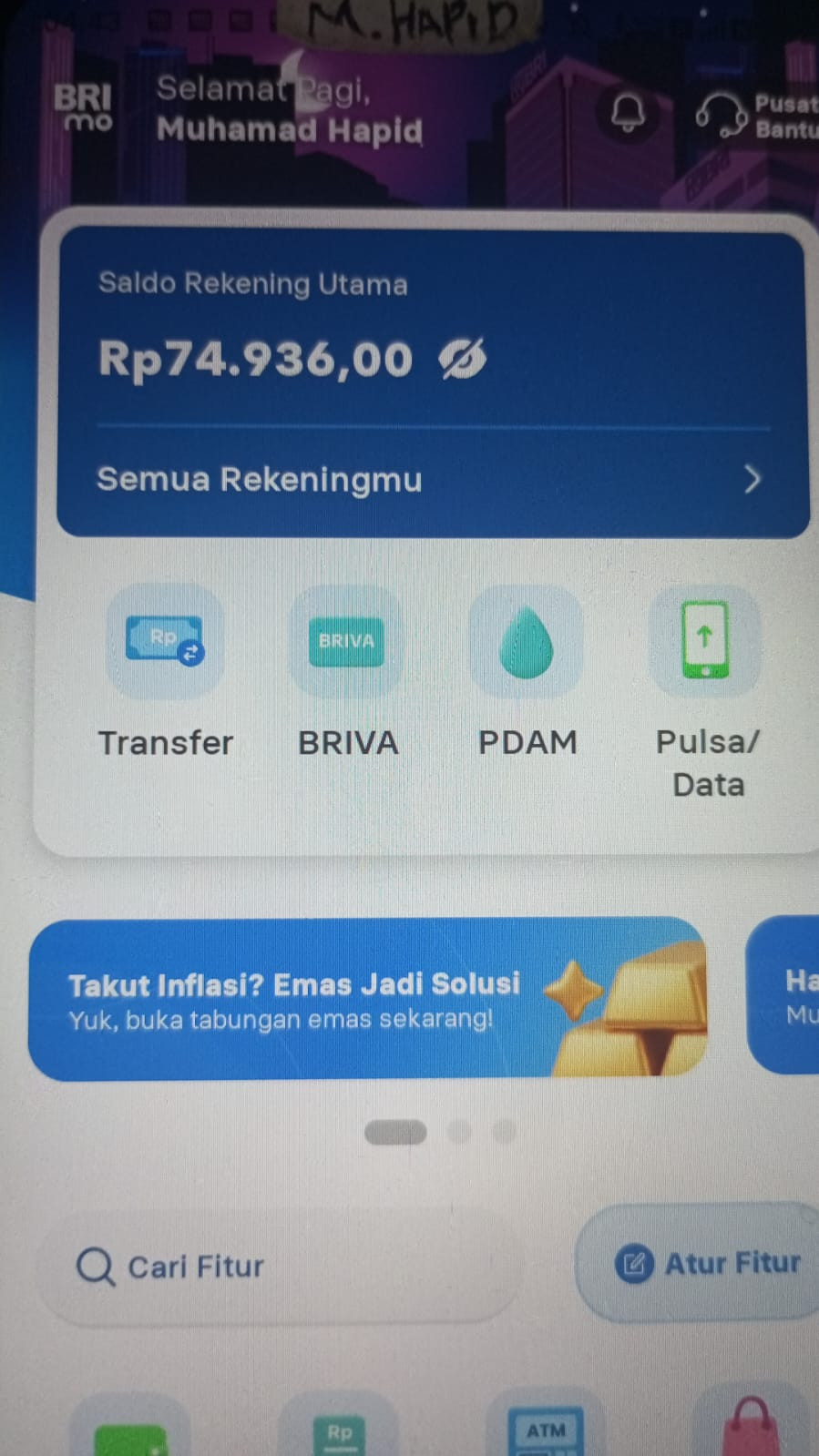Open the notifications bell

(628, 113)
